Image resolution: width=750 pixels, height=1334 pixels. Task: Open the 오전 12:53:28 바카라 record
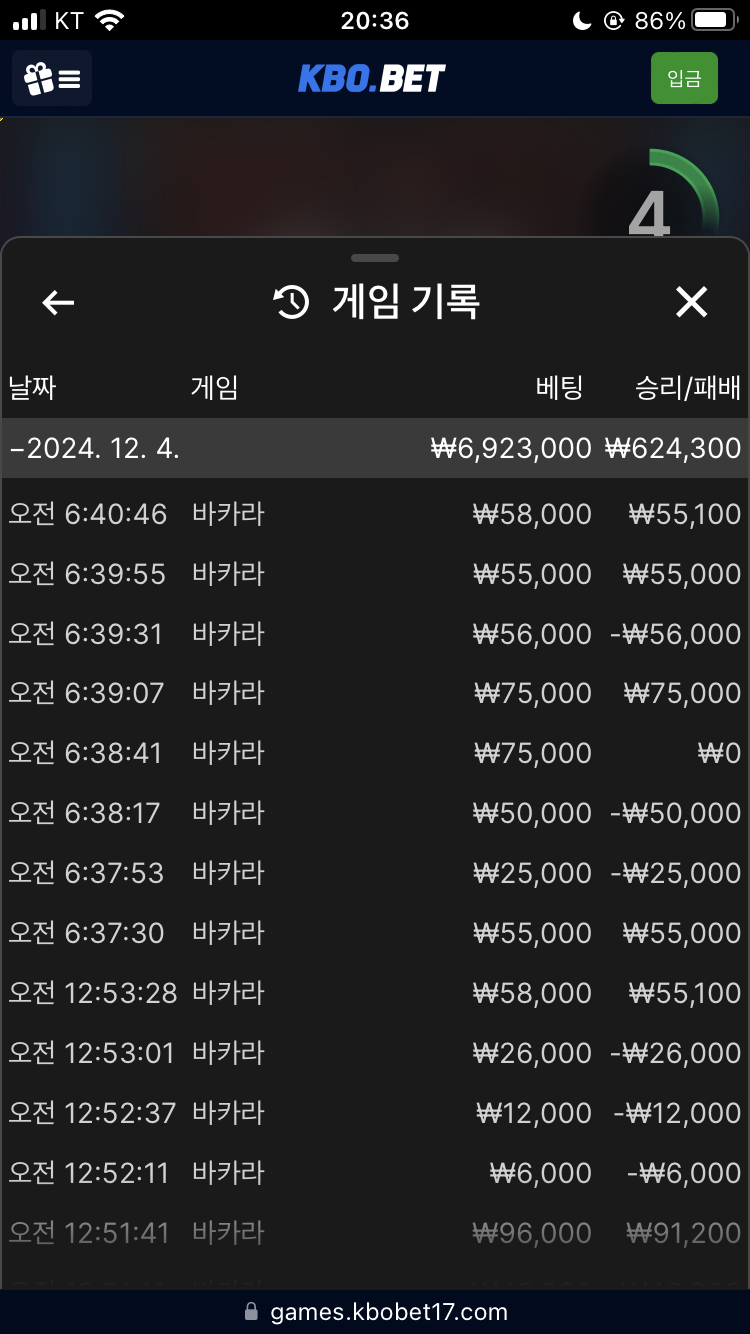click(375, 993)
